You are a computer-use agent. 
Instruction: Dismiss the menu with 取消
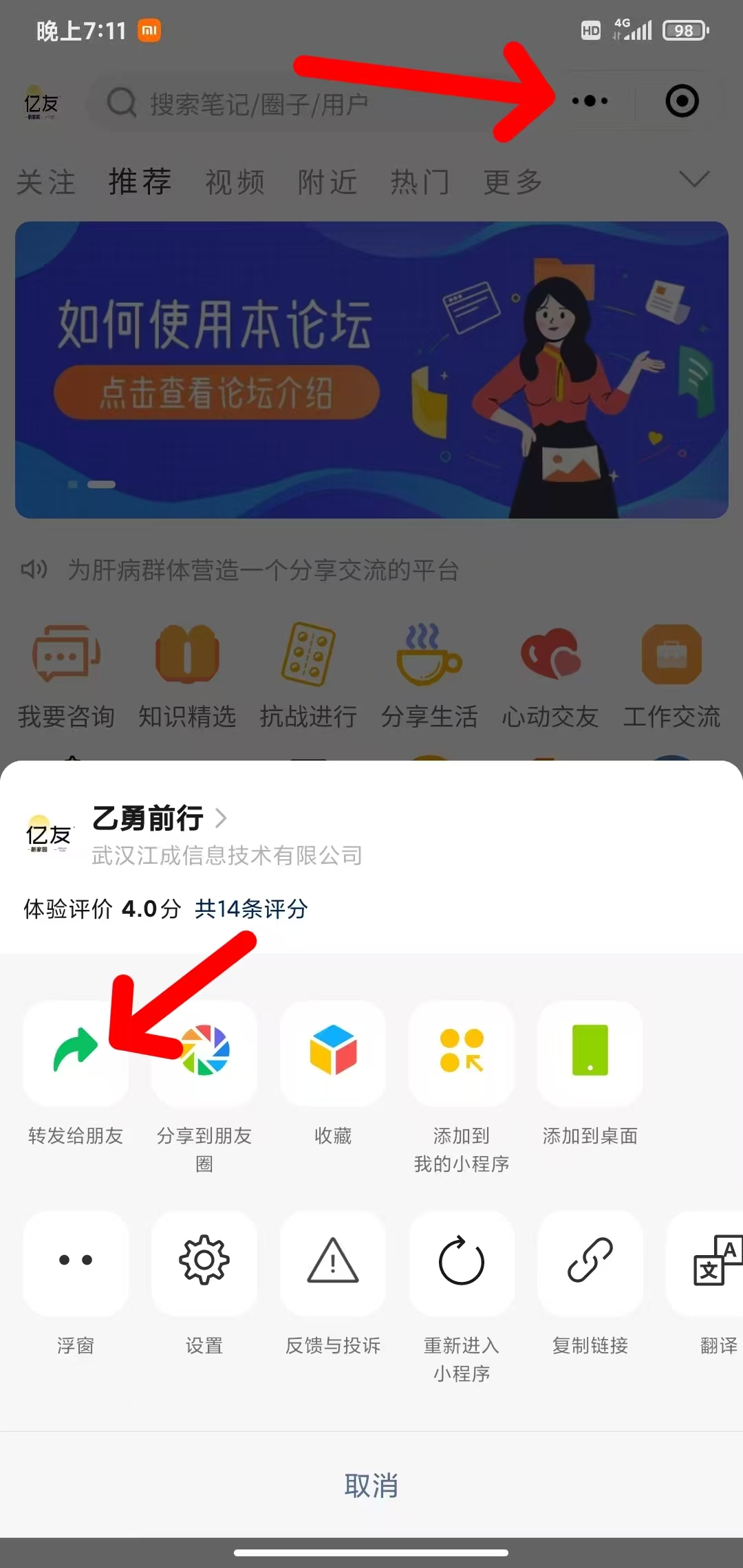click(x=371, y=1485)
